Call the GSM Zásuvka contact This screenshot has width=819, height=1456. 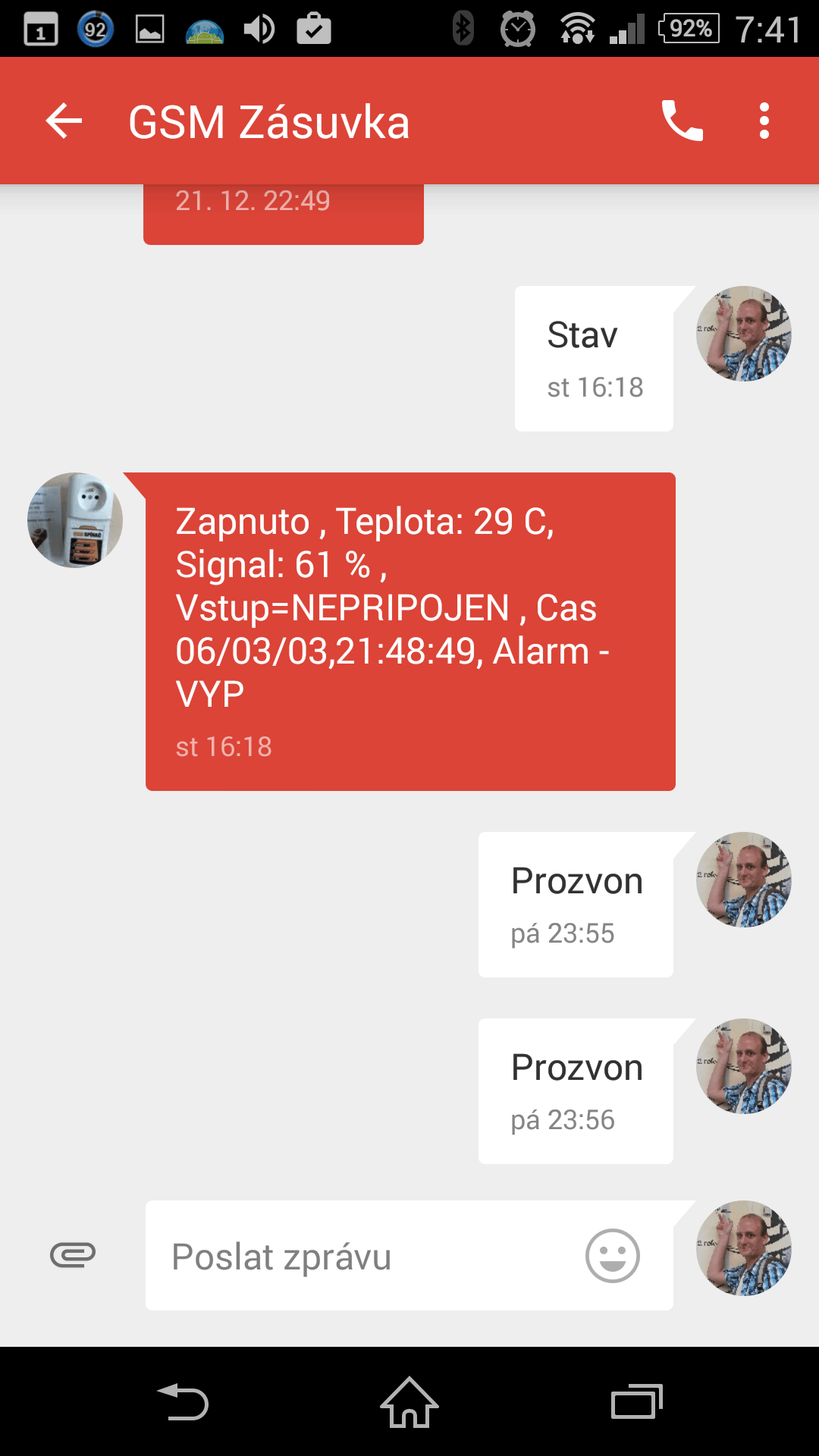pos(682,121)
